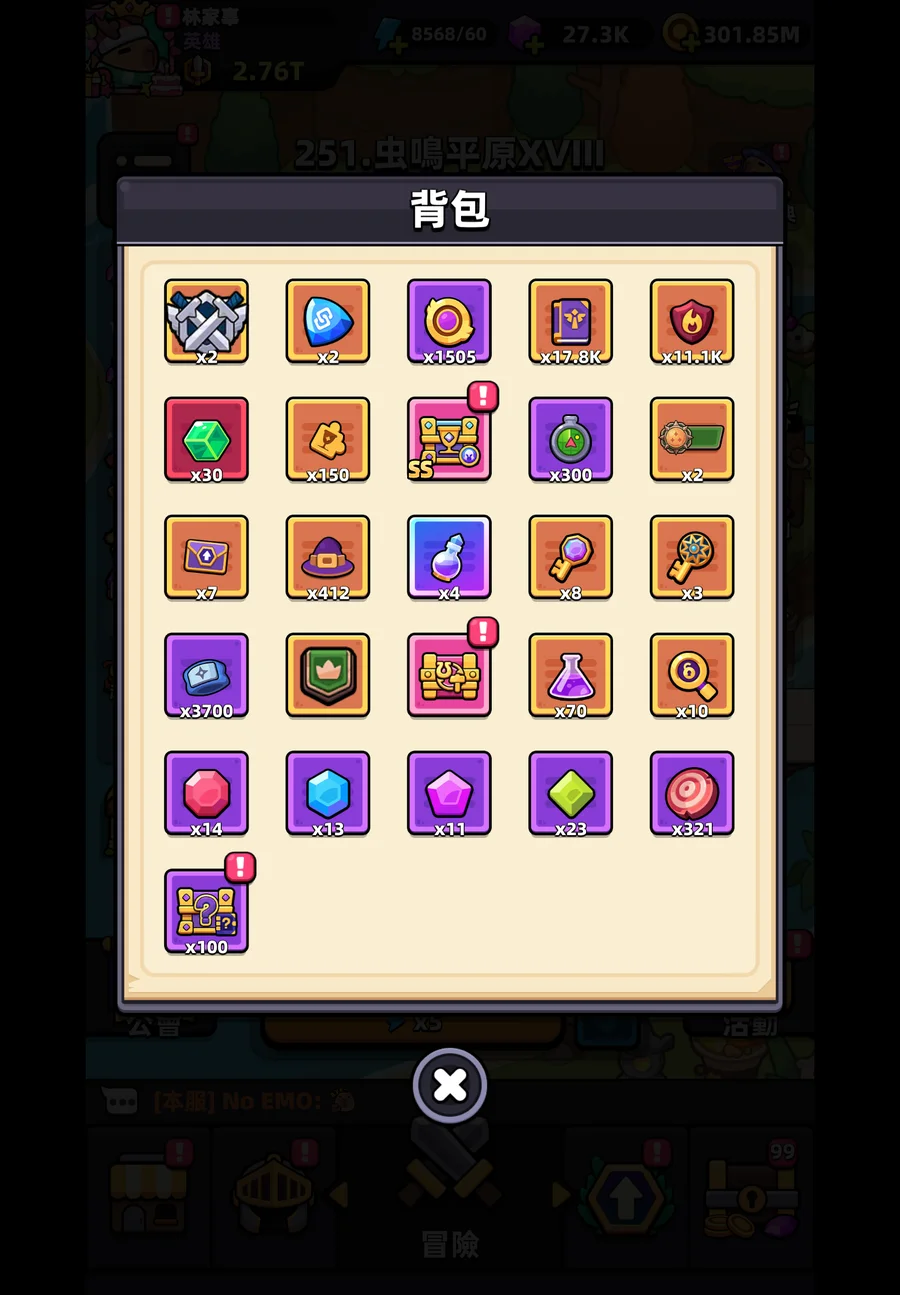The width and height of the screenshot is (900, 1295).
Task: Open the SS treasure chest
Action: [449, 438]
